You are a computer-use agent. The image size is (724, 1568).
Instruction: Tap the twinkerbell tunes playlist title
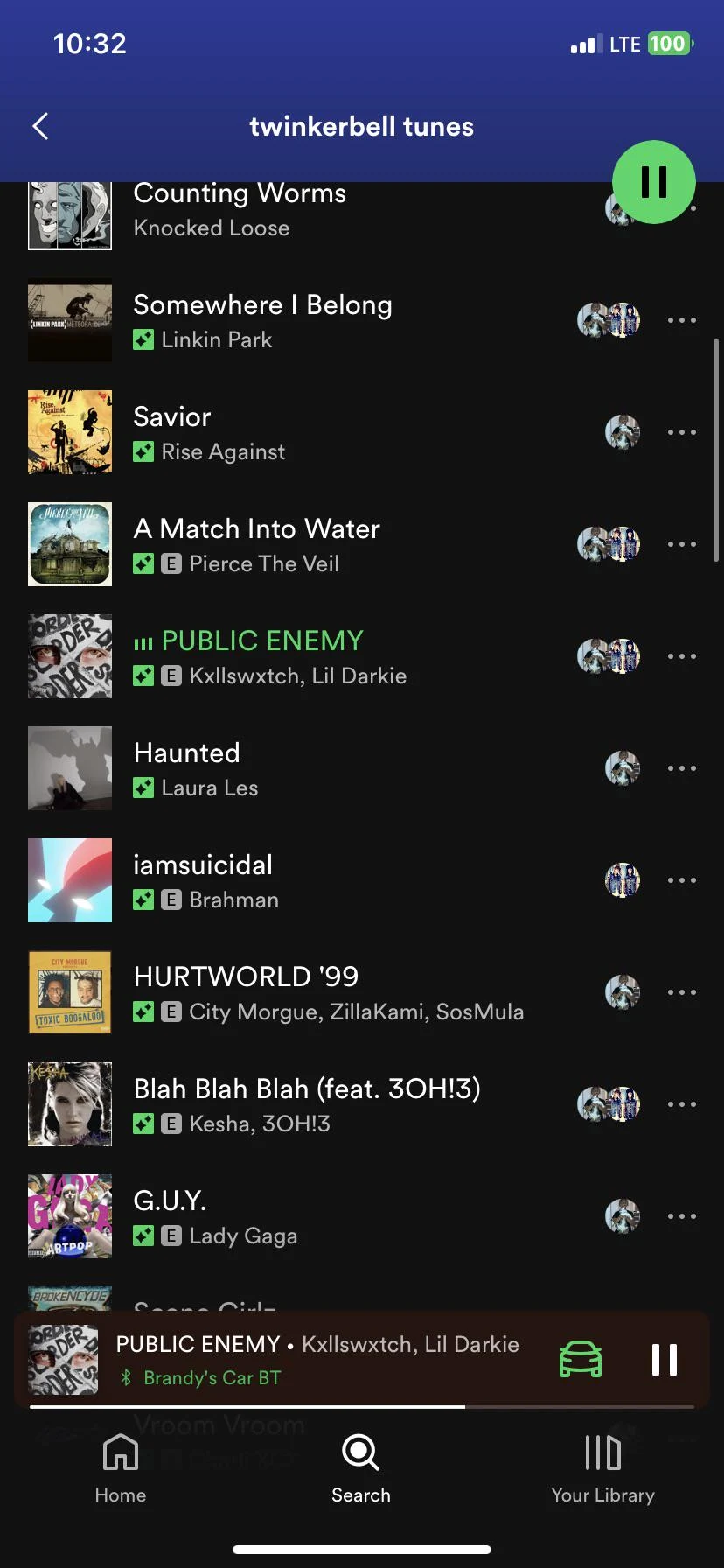361,126
